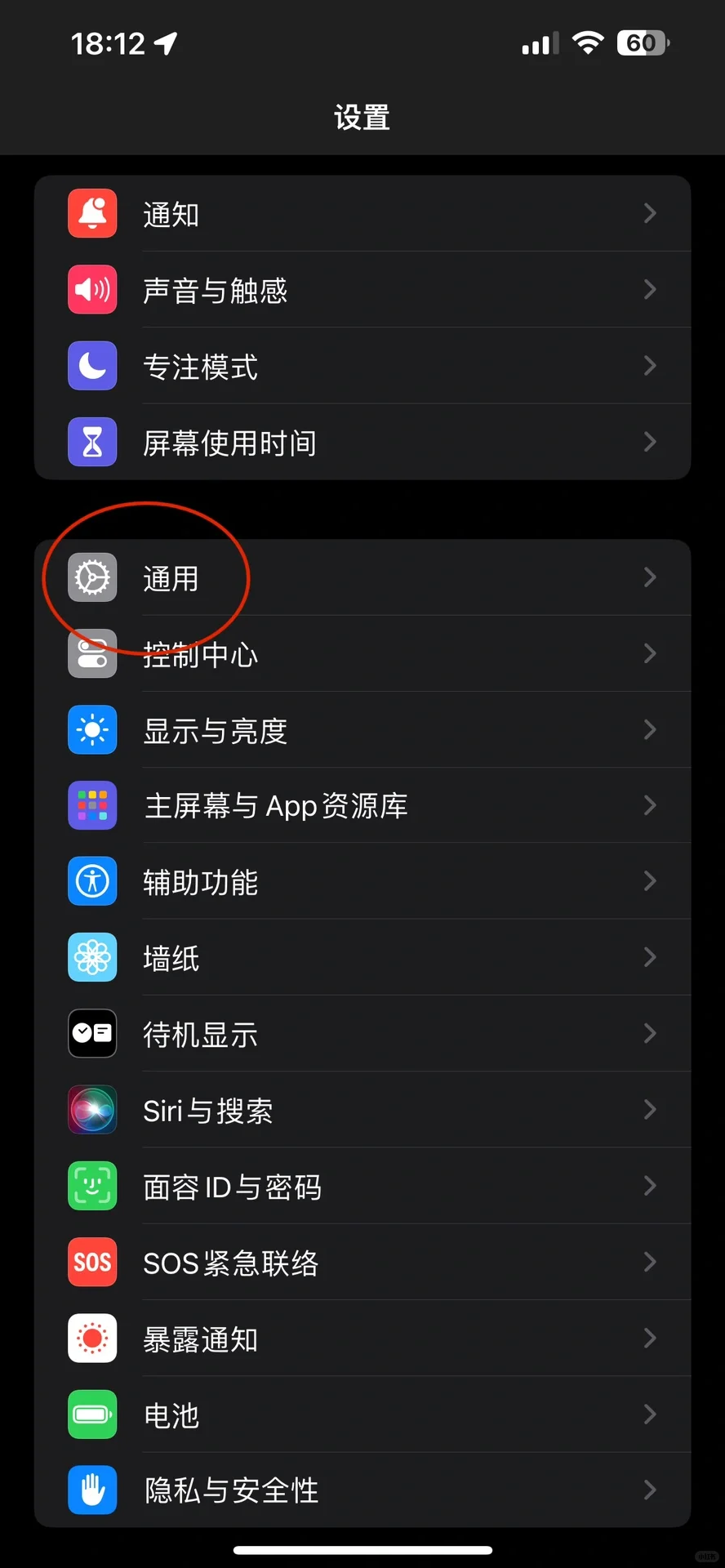725x1568 pixels.
Task: Expand the 墙纸 row chevron
Action: 650,957
